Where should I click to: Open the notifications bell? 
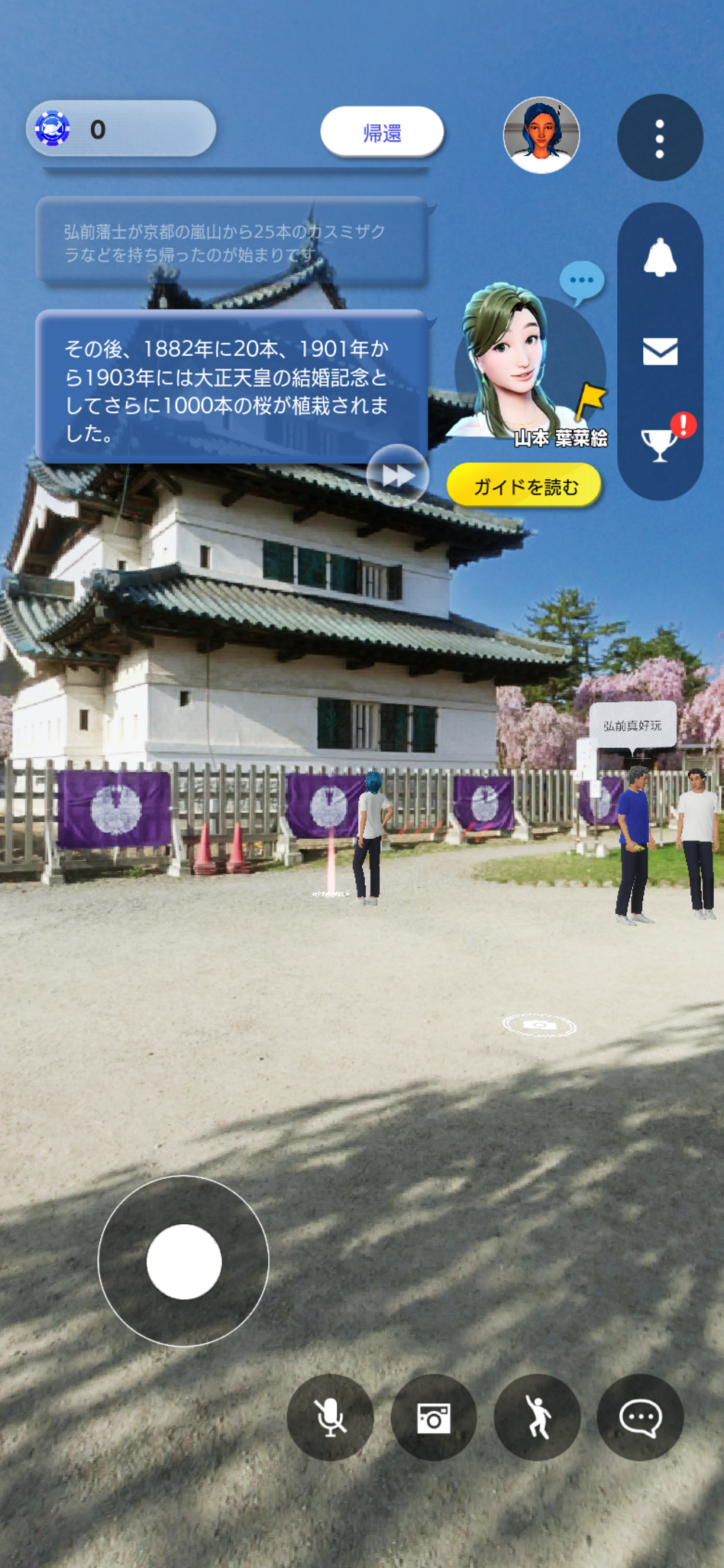(660, 257)
